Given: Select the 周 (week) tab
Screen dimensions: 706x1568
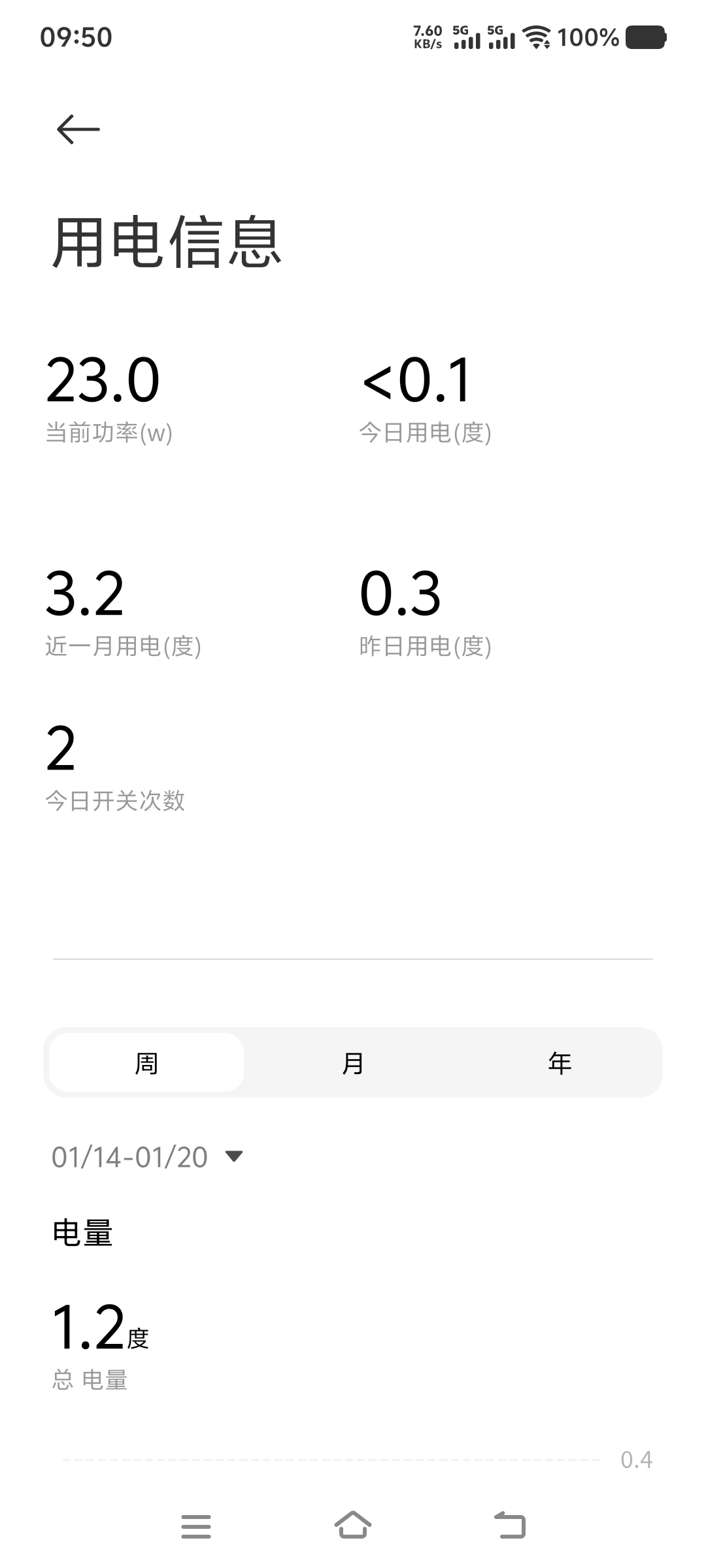Looking at the screenshot, I should pos(146,1063).
